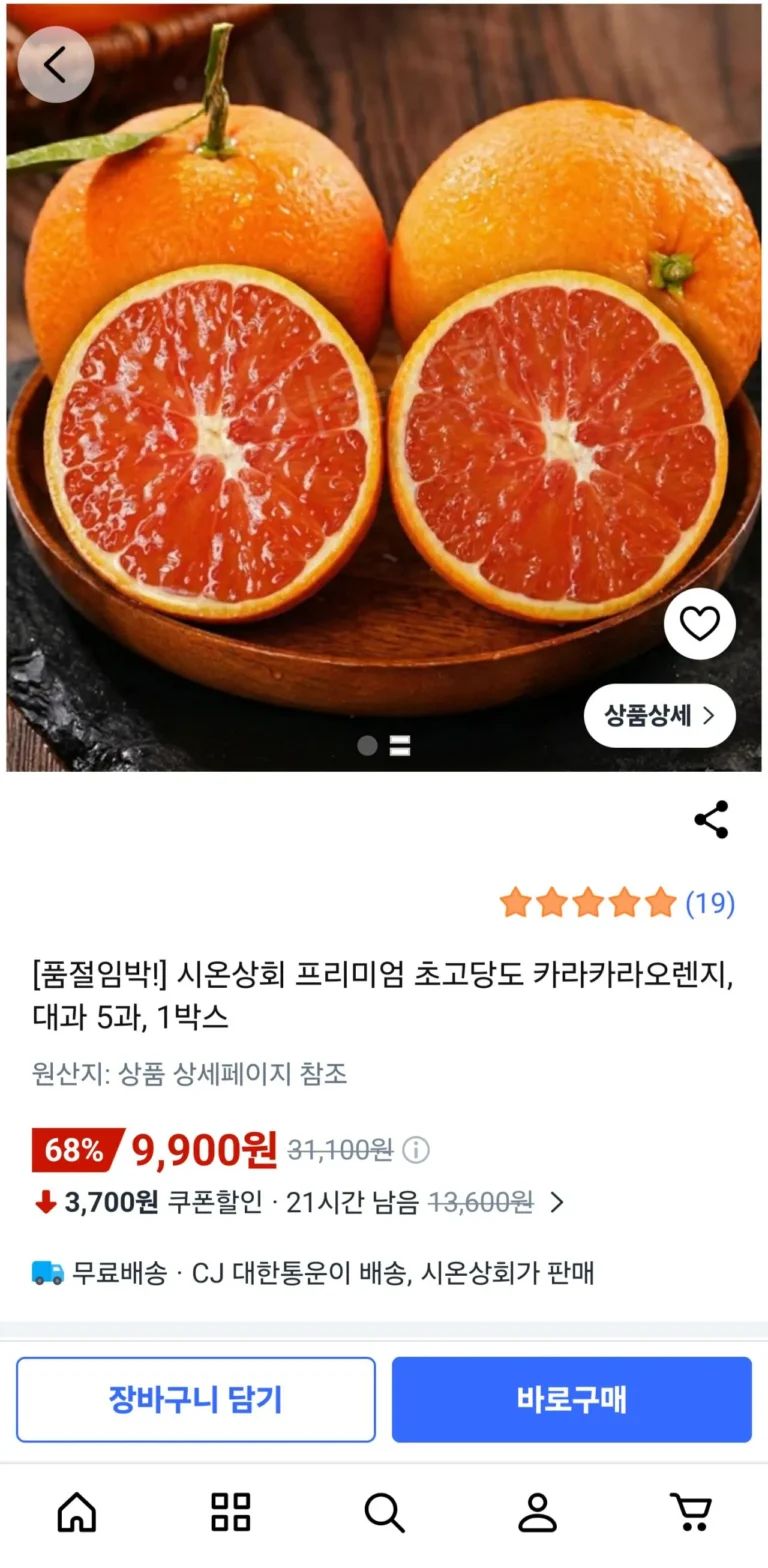Tap 장바구니 담기 to add to cart
The image size is (768, 1568).
[x=196, y=1399]
